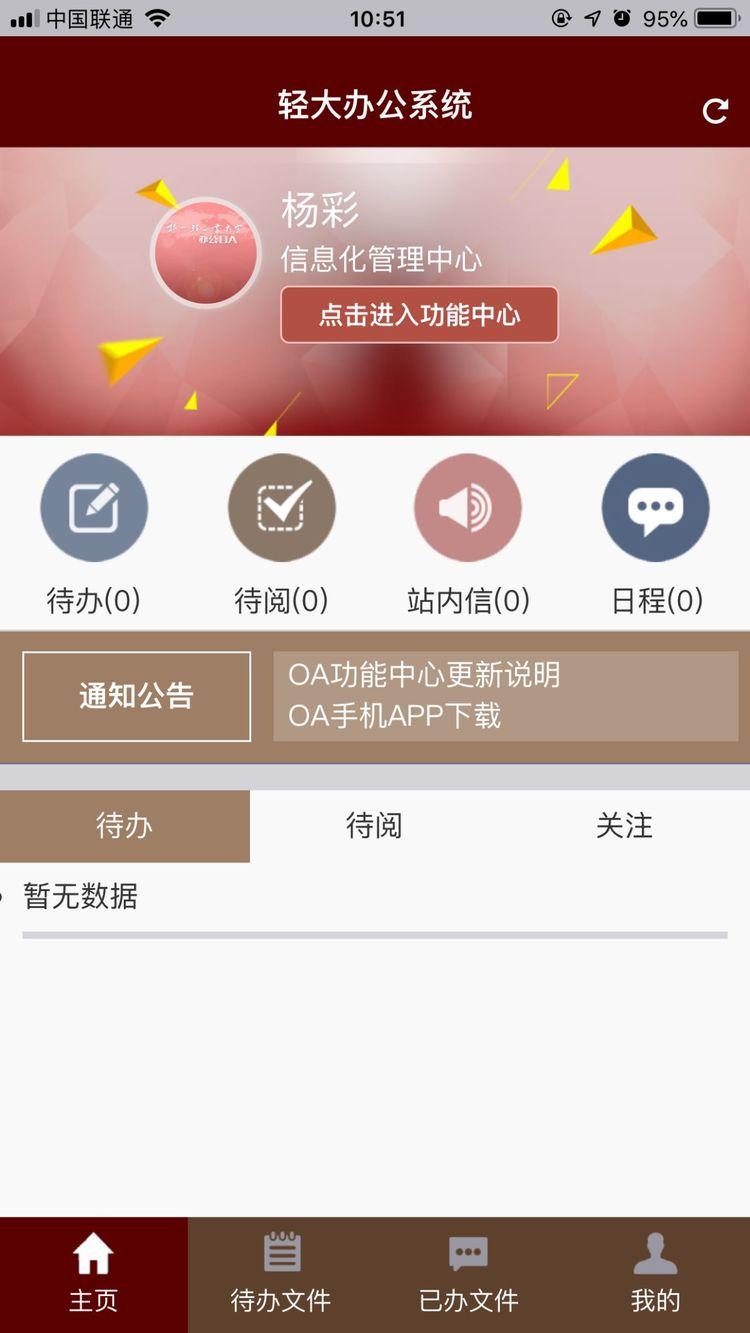Switch to the 待阅 list tab
This screenshot has width=750, height=1333.
pos(374,826)
